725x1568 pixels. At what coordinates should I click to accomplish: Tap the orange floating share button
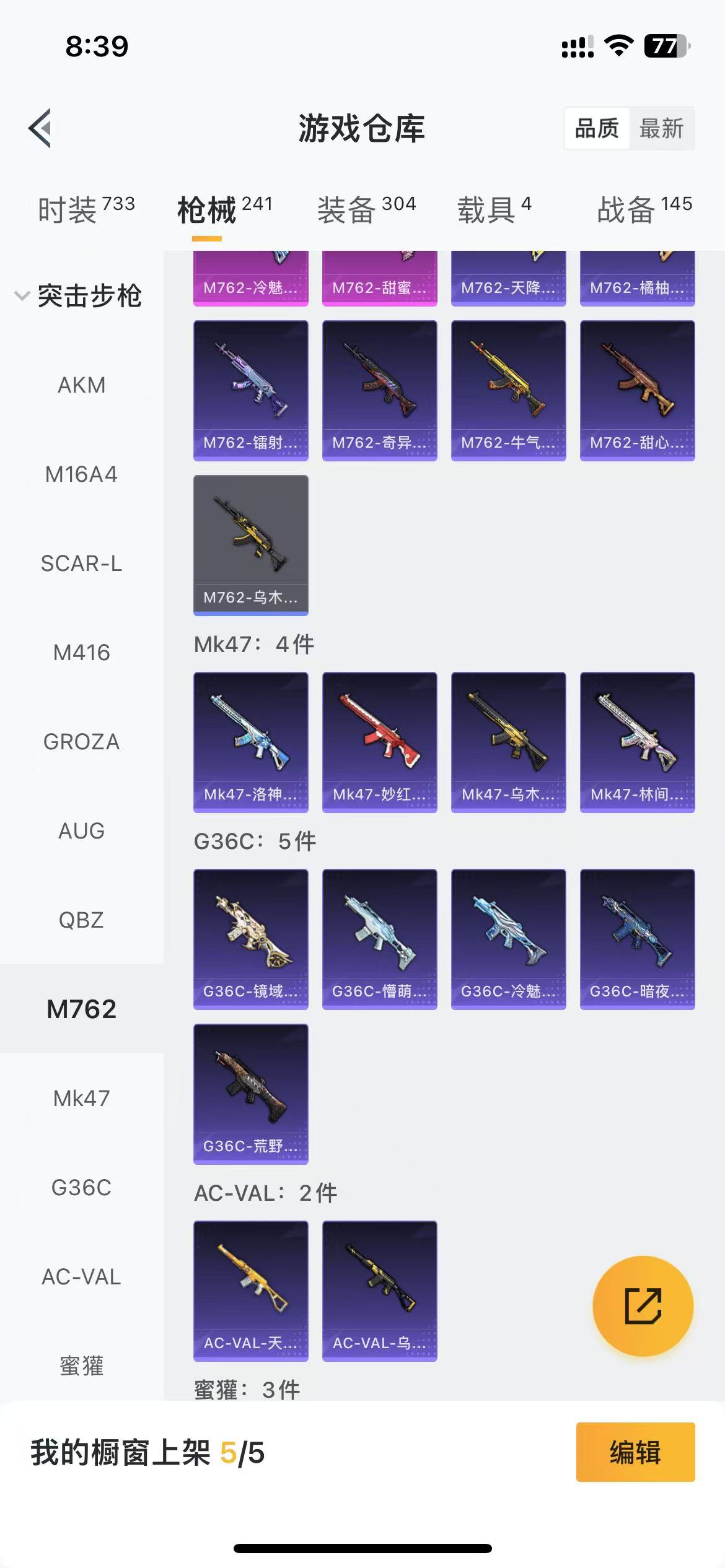pyautogui.click(x=643, y=1306)
